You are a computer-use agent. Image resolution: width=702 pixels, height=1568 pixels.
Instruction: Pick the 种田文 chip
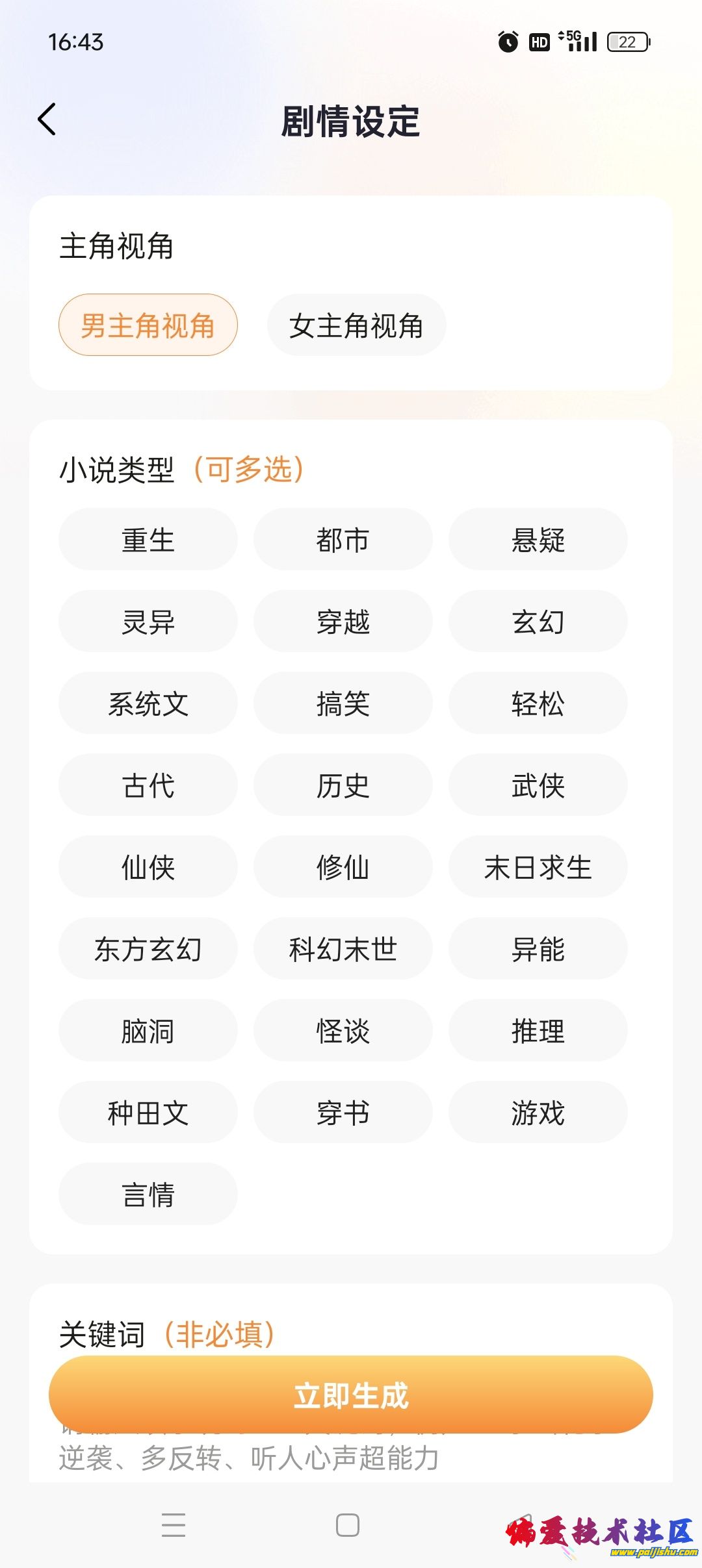coord(148,1113)
